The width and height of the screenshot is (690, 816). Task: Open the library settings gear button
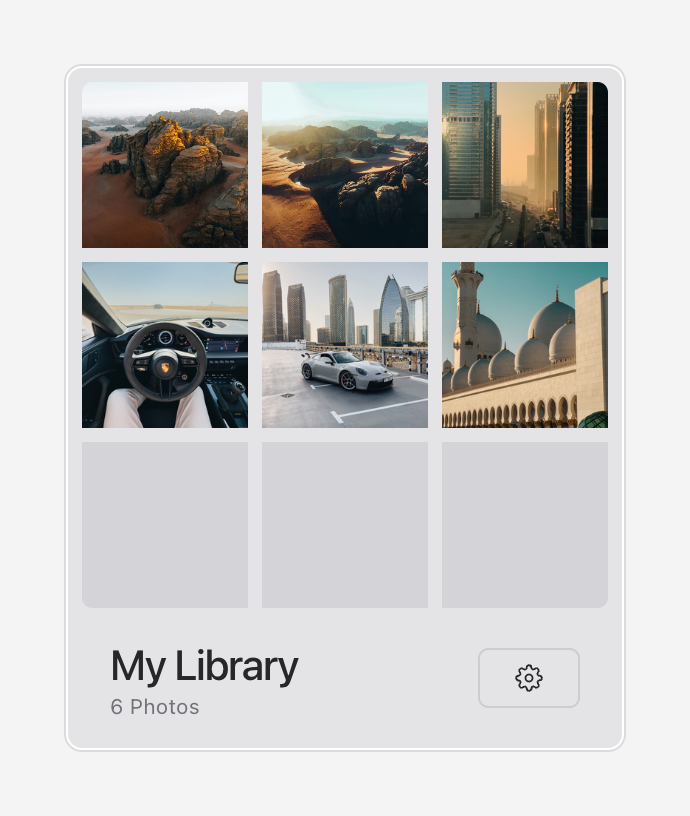(528, 678)
